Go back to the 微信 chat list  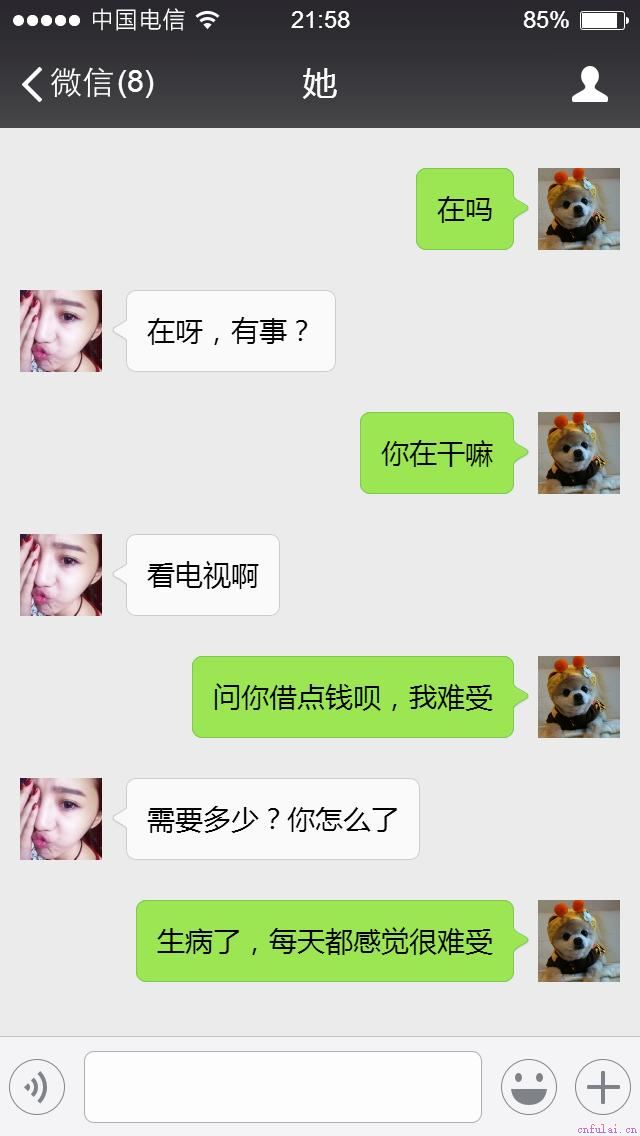85,84
